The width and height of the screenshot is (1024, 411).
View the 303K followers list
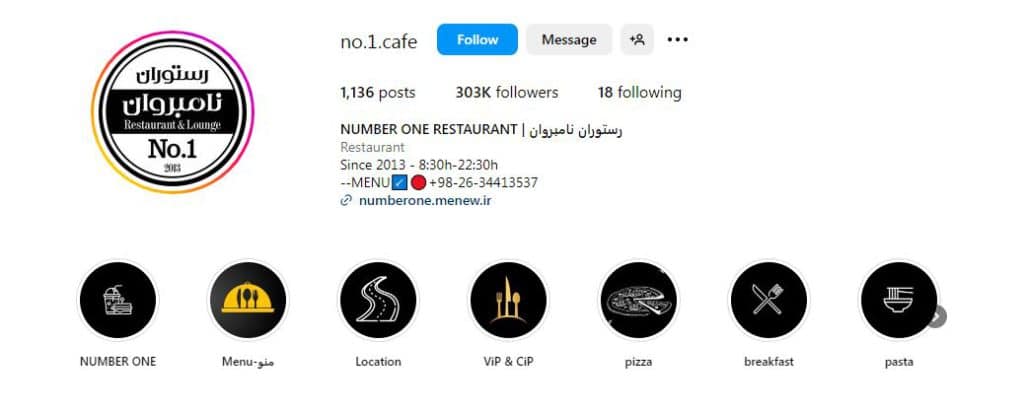pos(506,92)
